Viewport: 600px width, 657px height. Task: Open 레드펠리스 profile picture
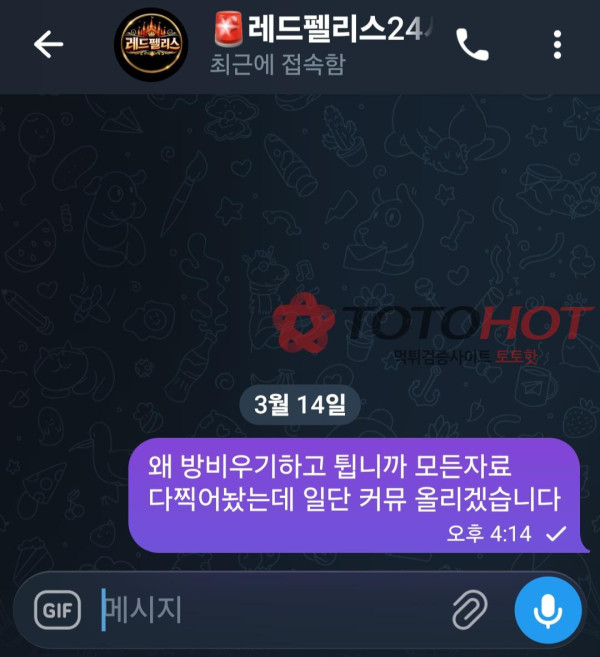click(151, 45)
